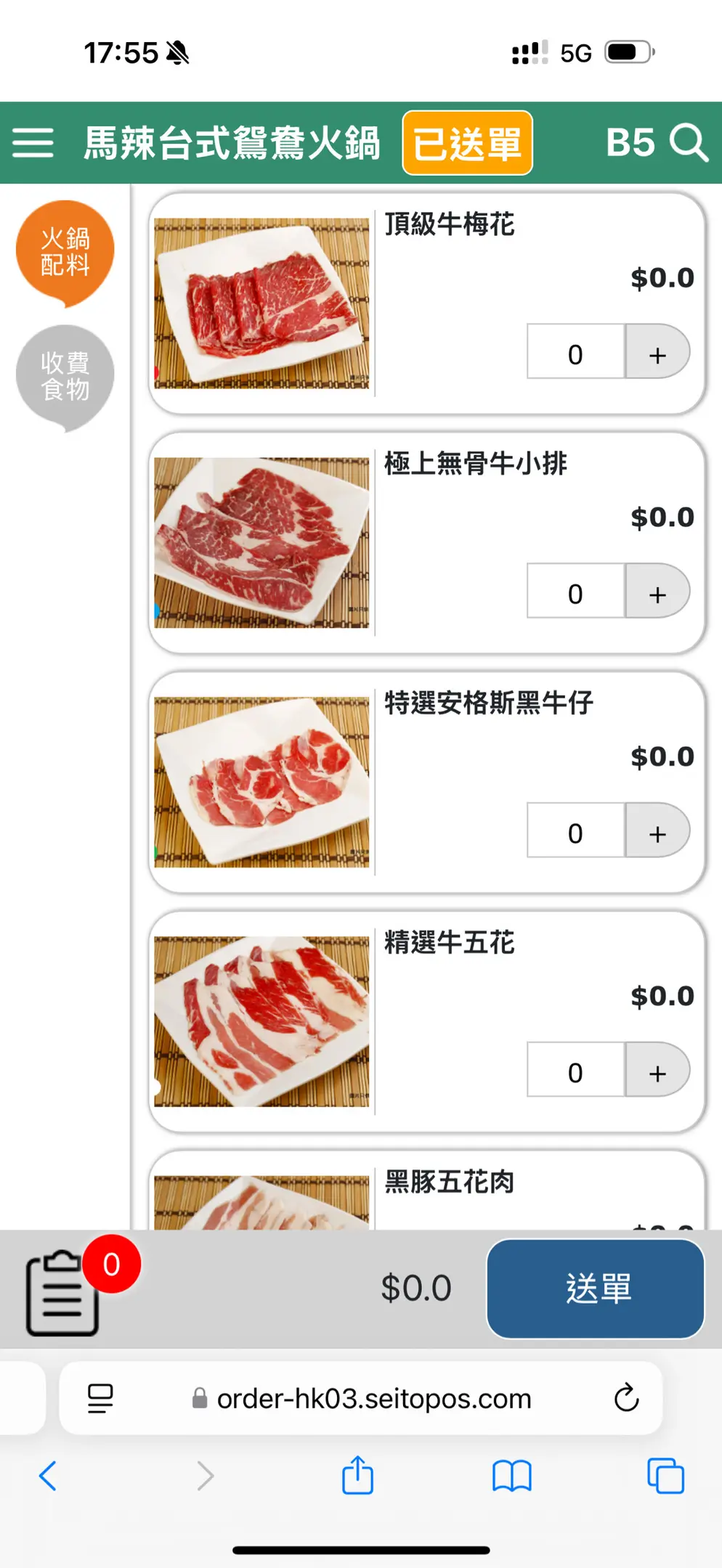Viewport: 722px width, 1568px height.
Task: Submit the order with 送單 button
Action: pyautogui.click(x=596, y=1289)
